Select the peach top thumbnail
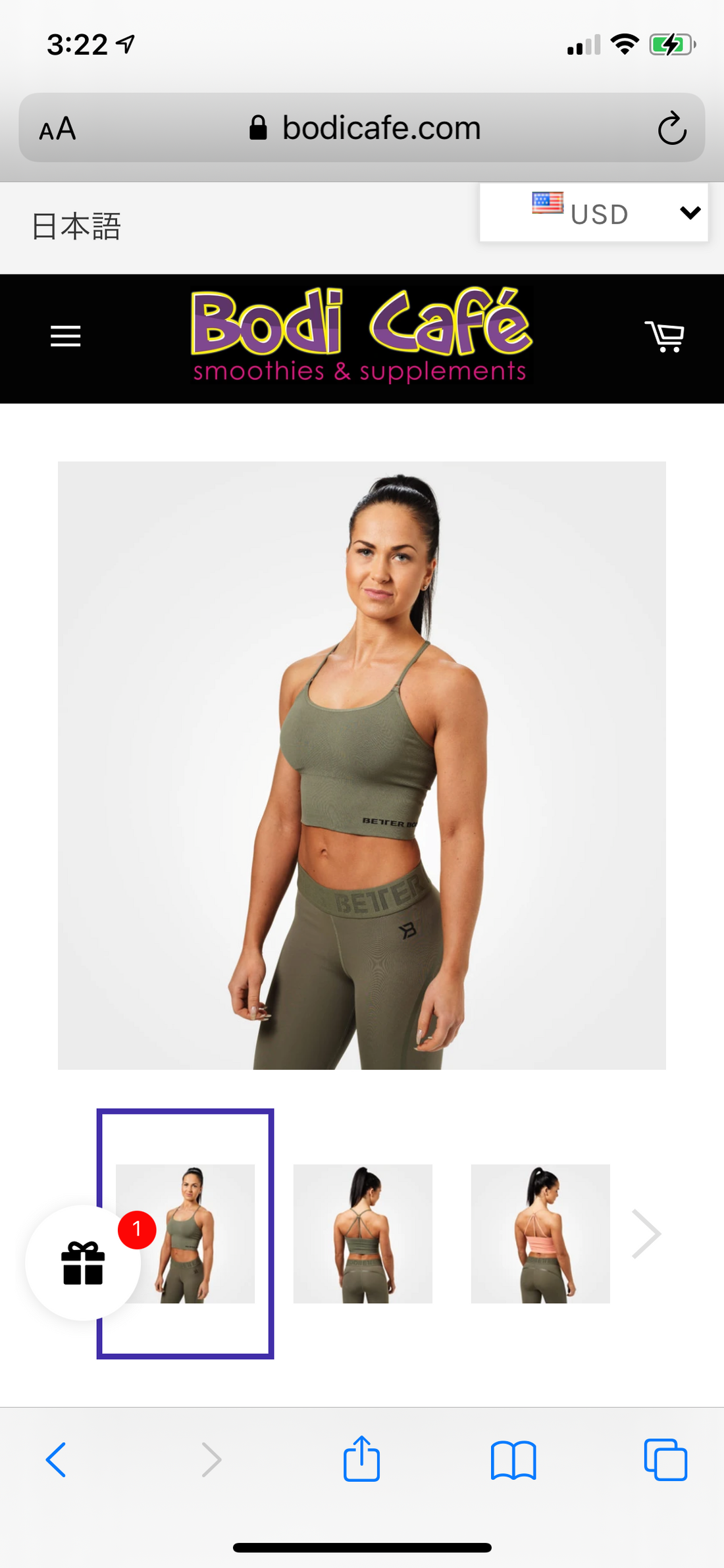The width and height of the screenshot is (724, 1568). pos(540,1234)
